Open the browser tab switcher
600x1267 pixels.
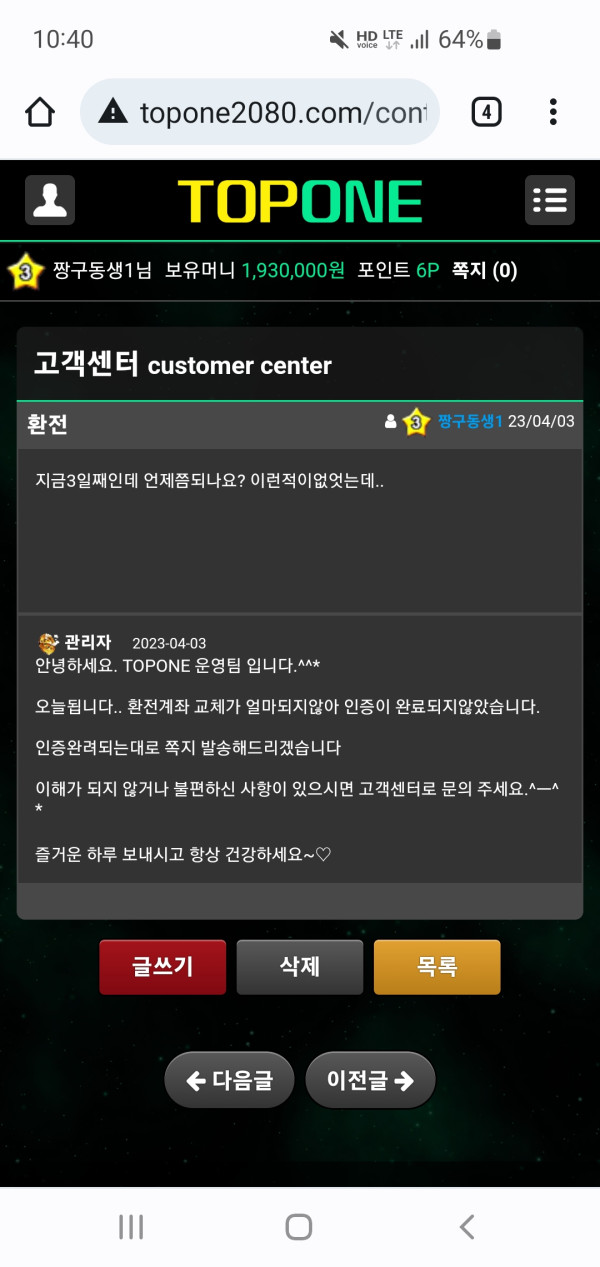coord(486,112)
